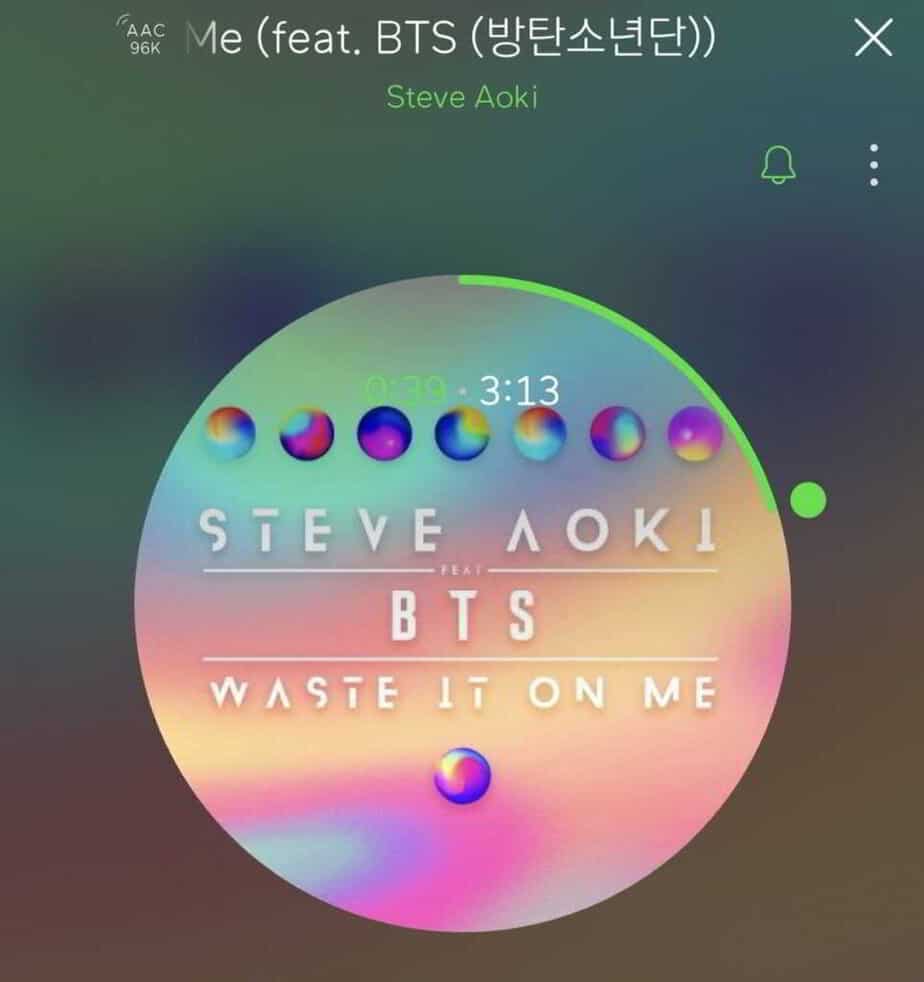This screenshot has height=982, width=924.
Task: Open the Steve Aoki artist link
Action: (462, 97)
